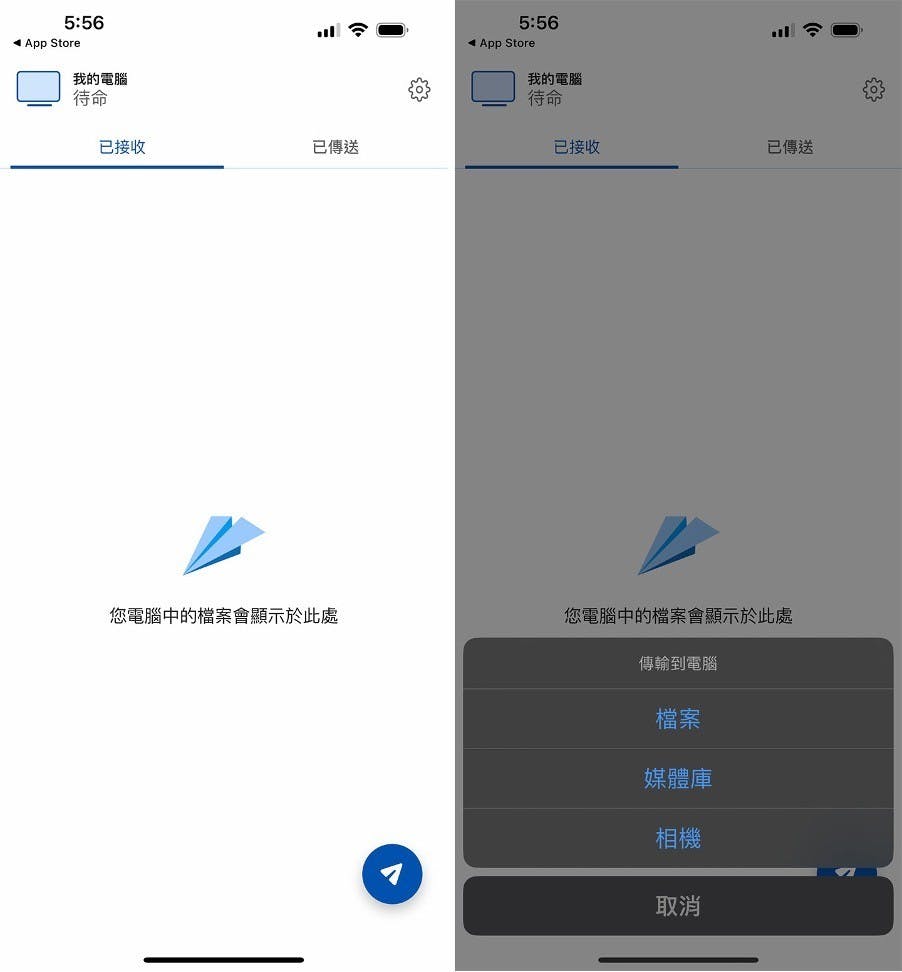Dismiss the sheet with 取消
The height and width of the screenshot is (972, 902).
(677, 906)
